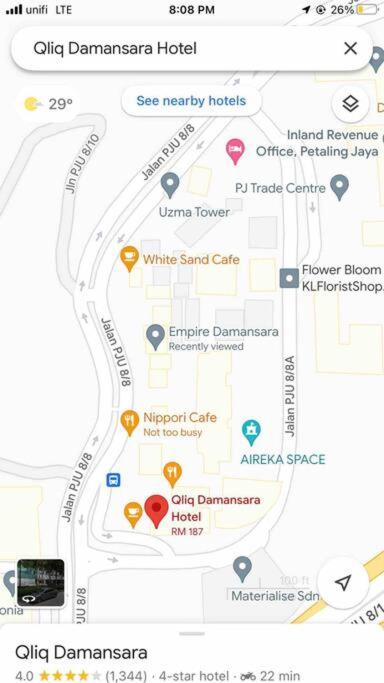Open the PJ Trade Centre marker

[x=340, y=187]
